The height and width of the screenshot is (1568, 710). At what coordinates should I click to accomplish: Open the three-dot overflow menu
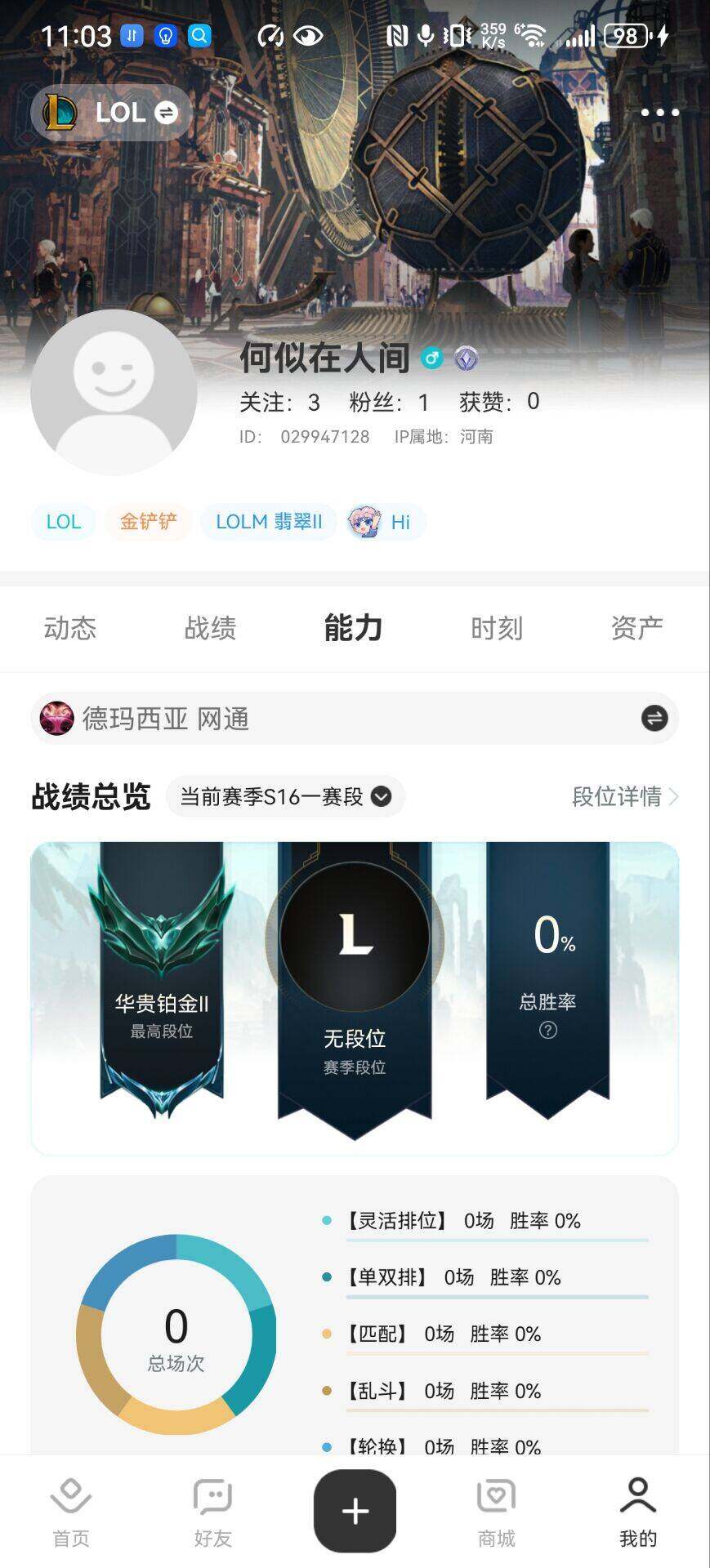point(659,113)
